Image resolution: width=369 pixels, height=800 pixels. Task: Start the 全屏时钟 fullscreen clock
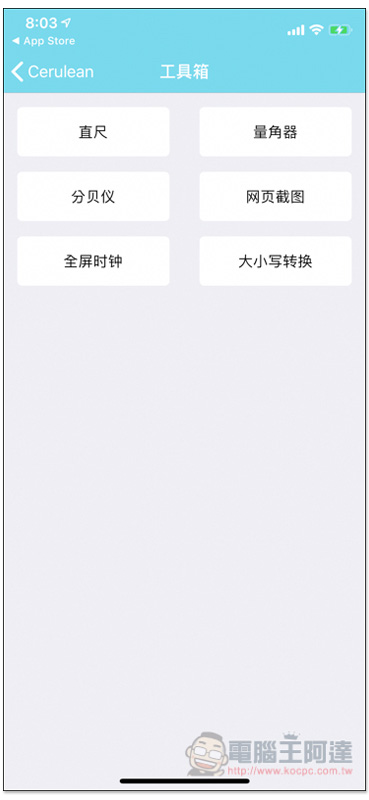[93, 261]
